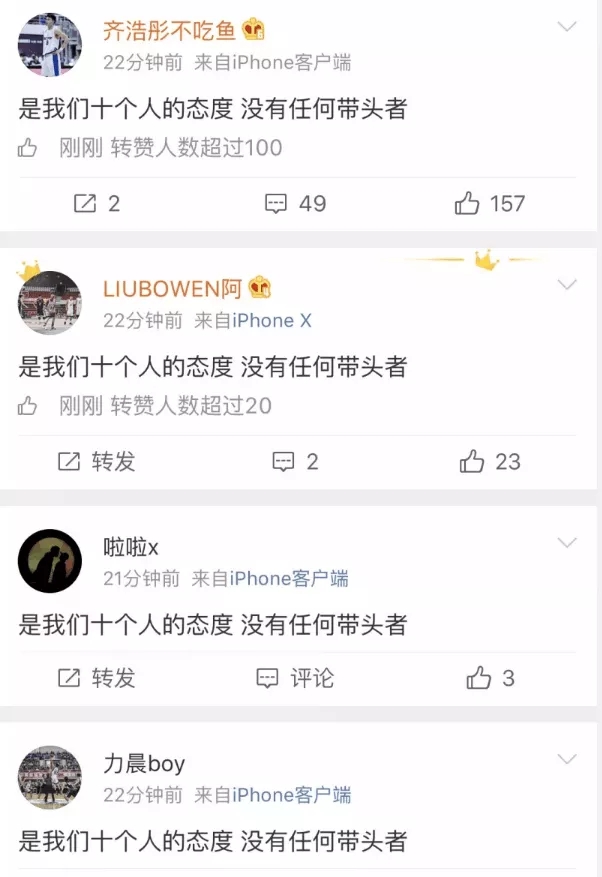The height and width of the screenshot is (877, 602).
Task: Like 齐浩彤不吃鱼's post with 157 likes
Action: click(x=489, y=204)
